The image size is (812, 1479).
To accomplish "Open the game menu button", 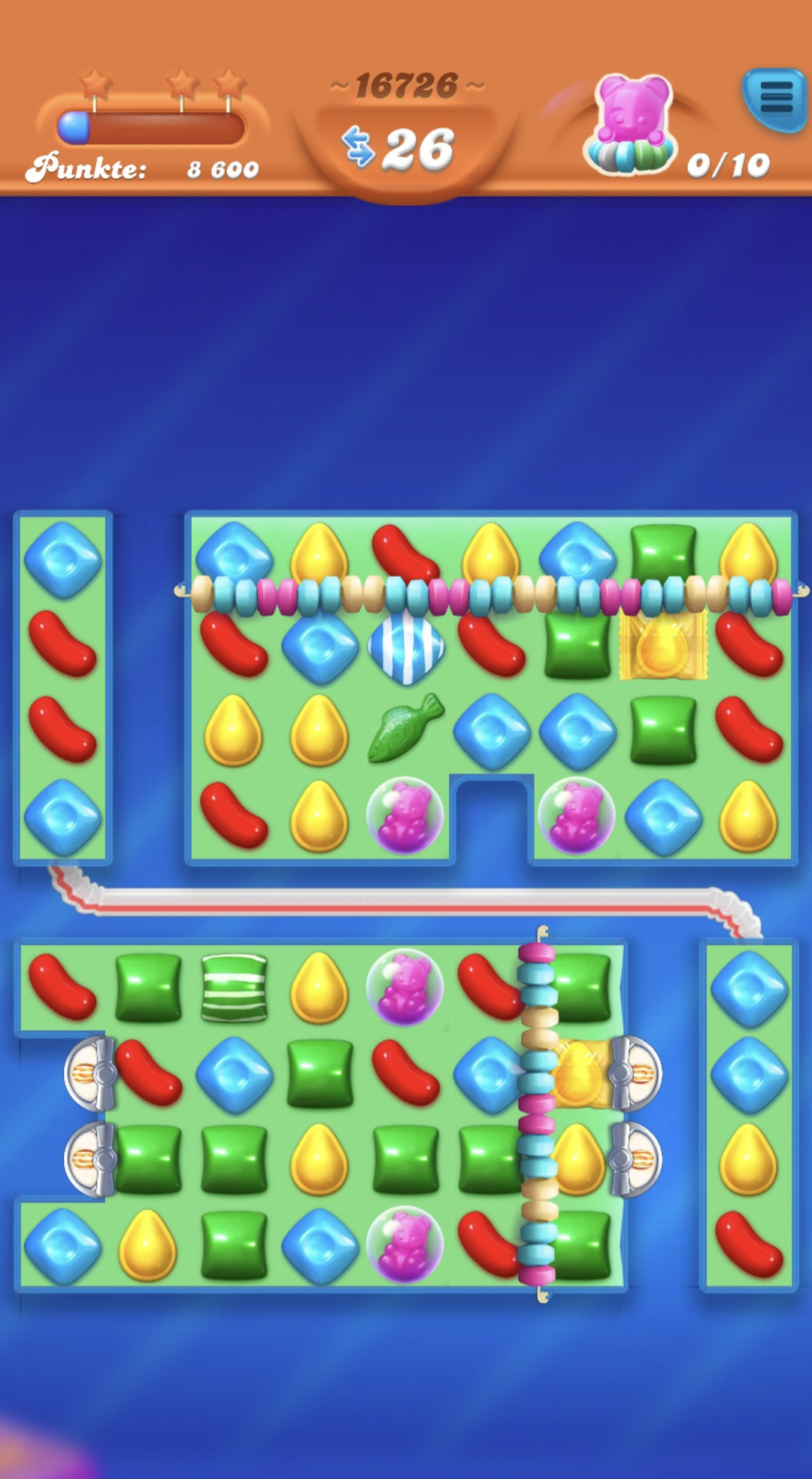I will click(x=774, y=98).
